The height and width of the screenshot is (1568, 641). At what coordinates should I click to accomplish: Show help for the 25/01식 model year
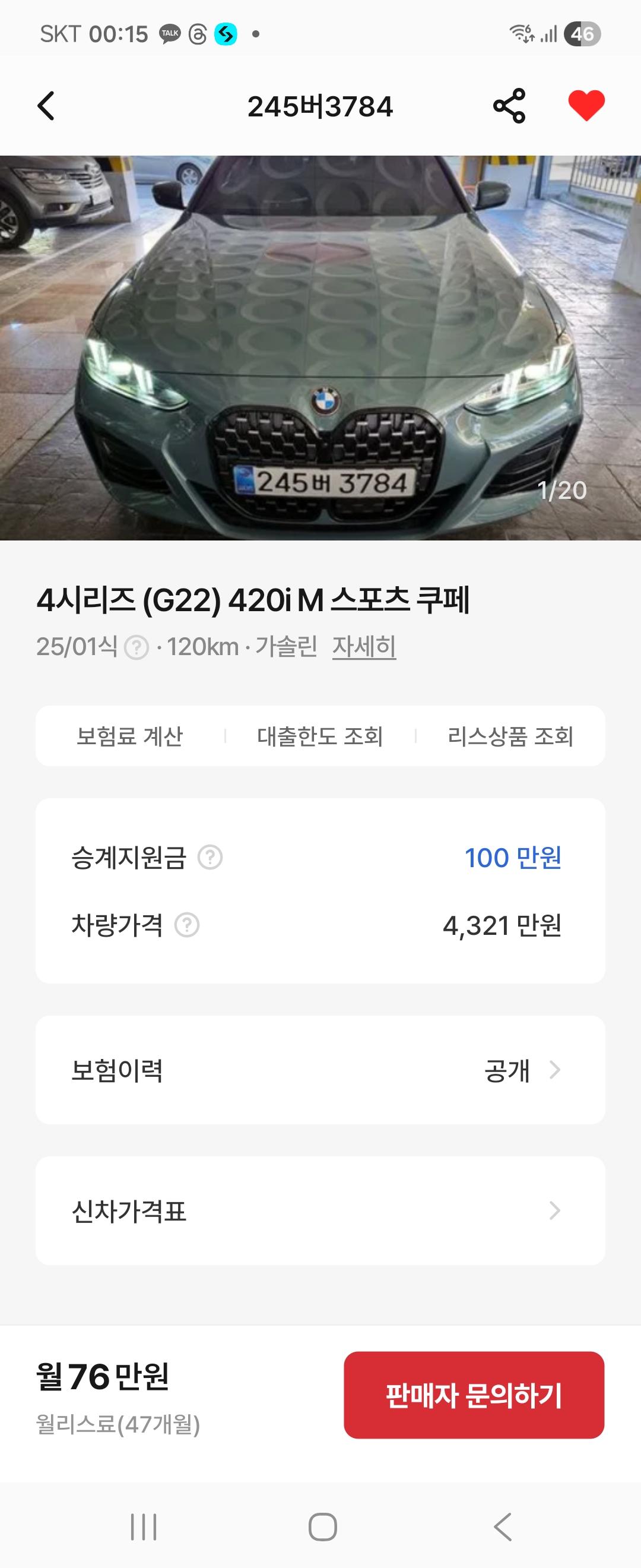(137, 647)
